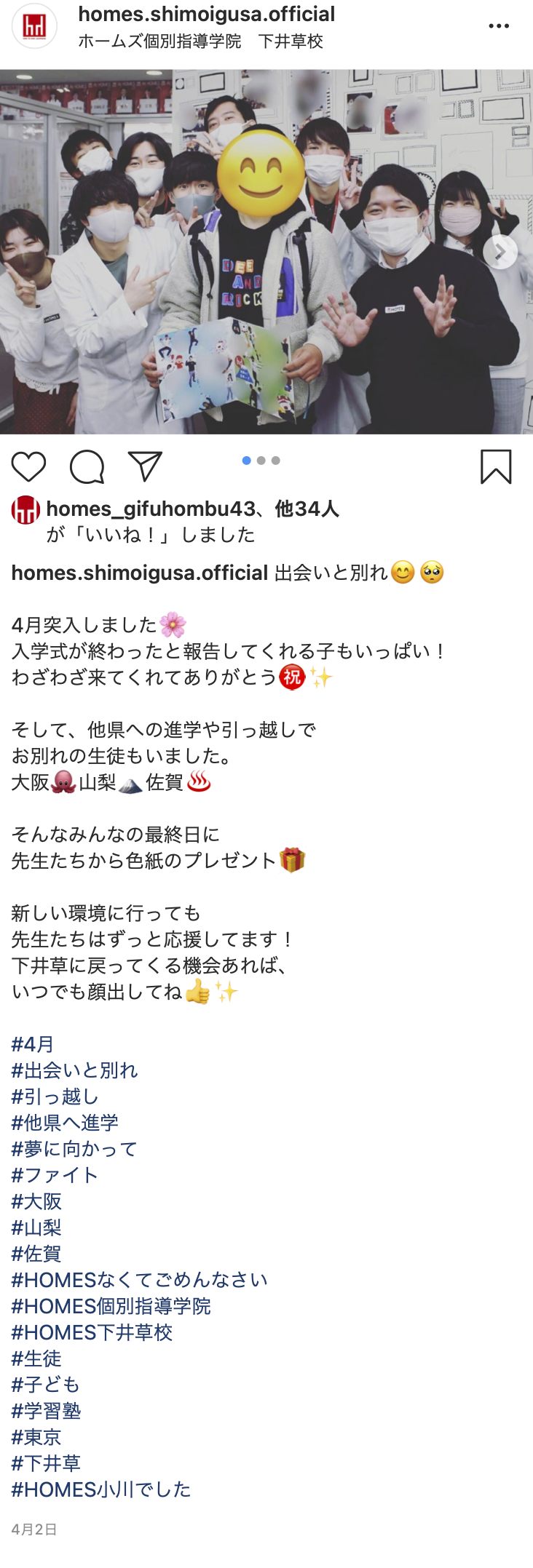This screenshot has width=533, height=1568.
Task: Tap the account avatar in the header
Action: point(34,26)
